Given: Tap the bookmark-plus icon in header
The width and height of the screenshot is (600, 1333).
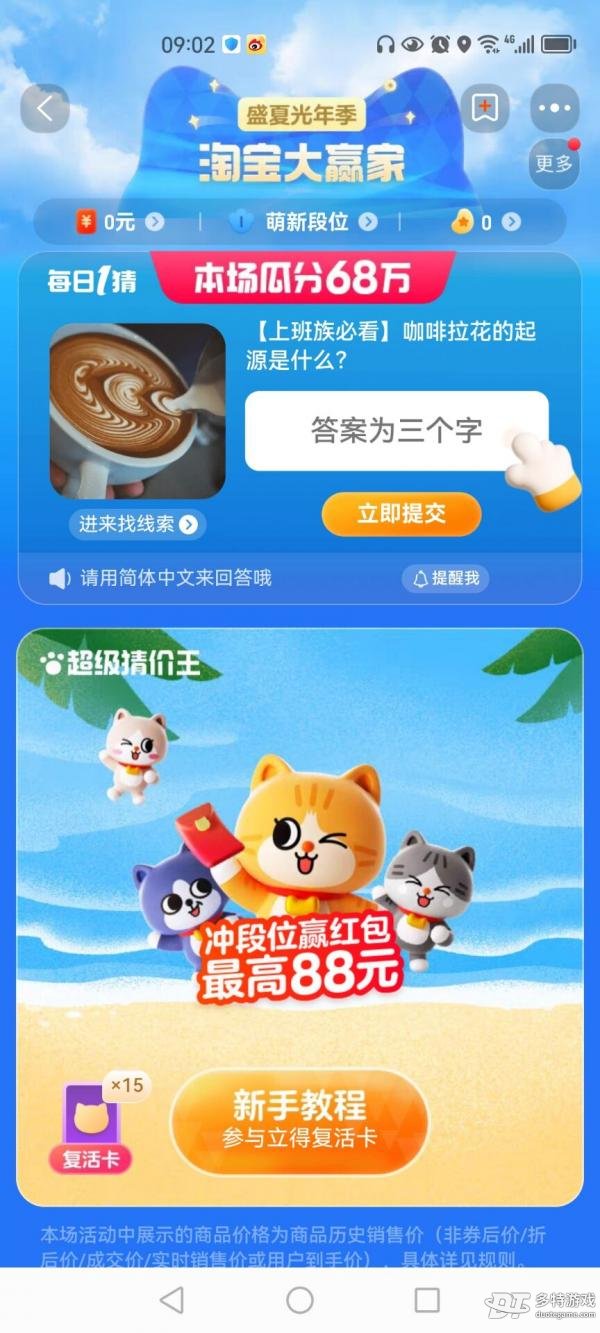Looking at the screenshot, I should [485, 109].
